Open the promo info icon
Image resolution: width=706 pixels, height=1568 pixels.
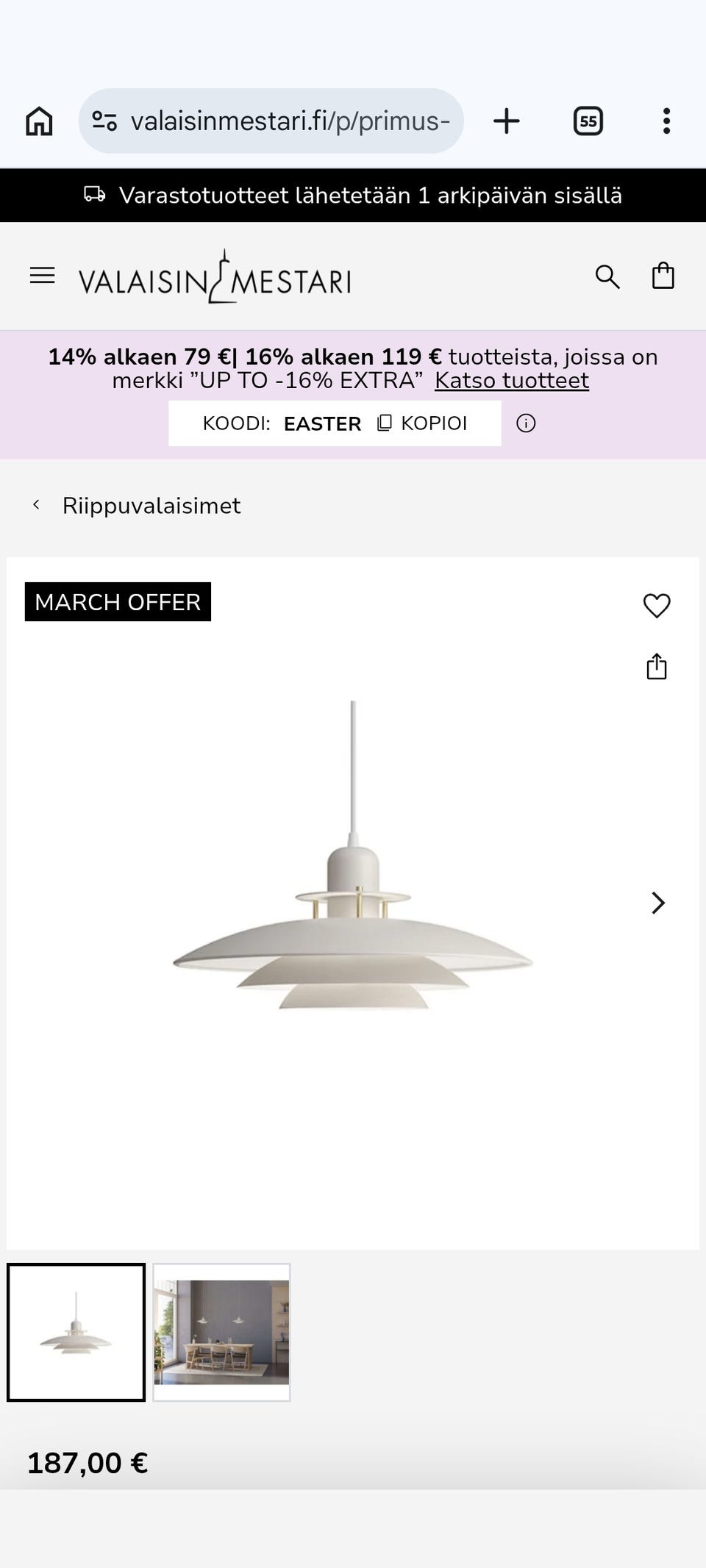(x=526, y=423)
